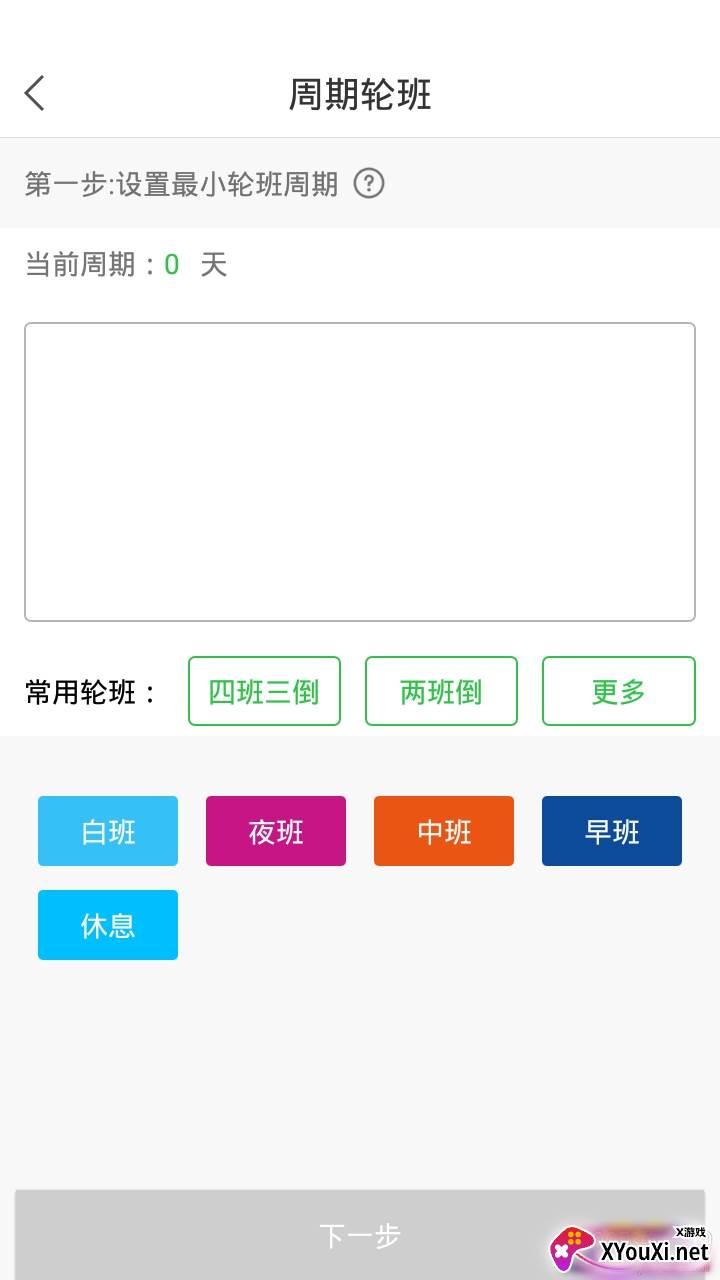Viewport: 720px width, 1280px height.
Task: Choose the 两班倒 preset
Action: [441, 691]
